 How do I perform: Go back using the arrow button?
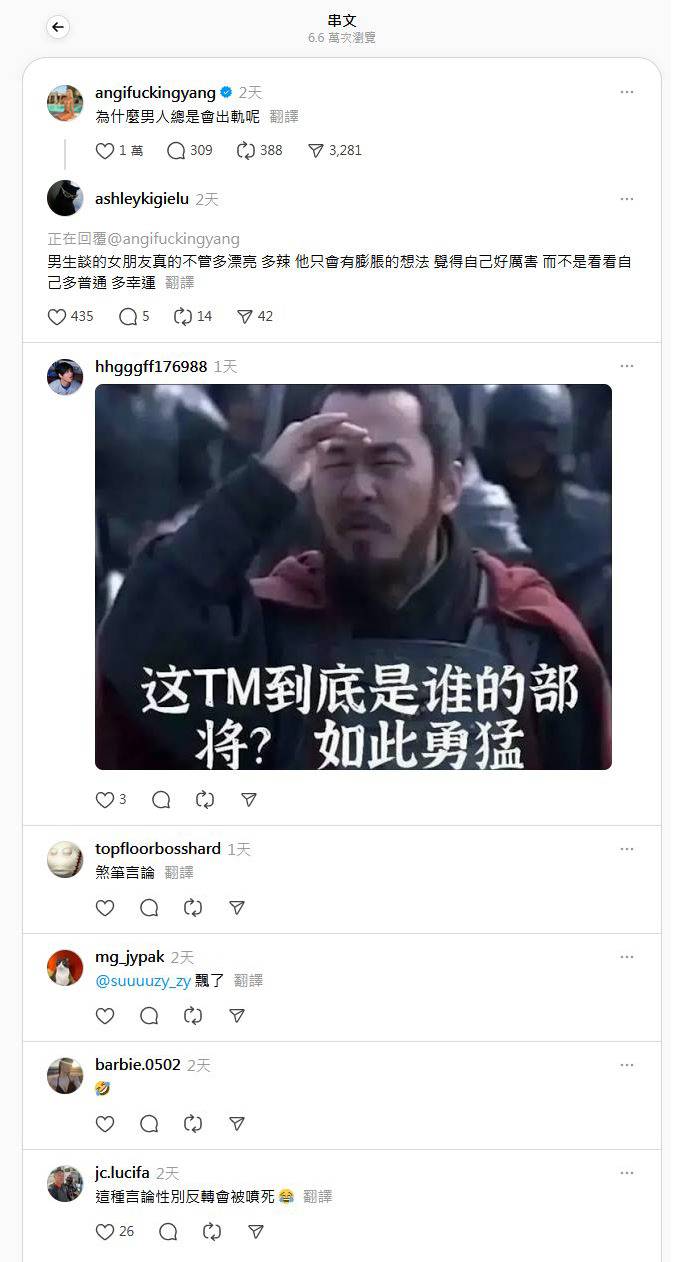tap(58, 28)
